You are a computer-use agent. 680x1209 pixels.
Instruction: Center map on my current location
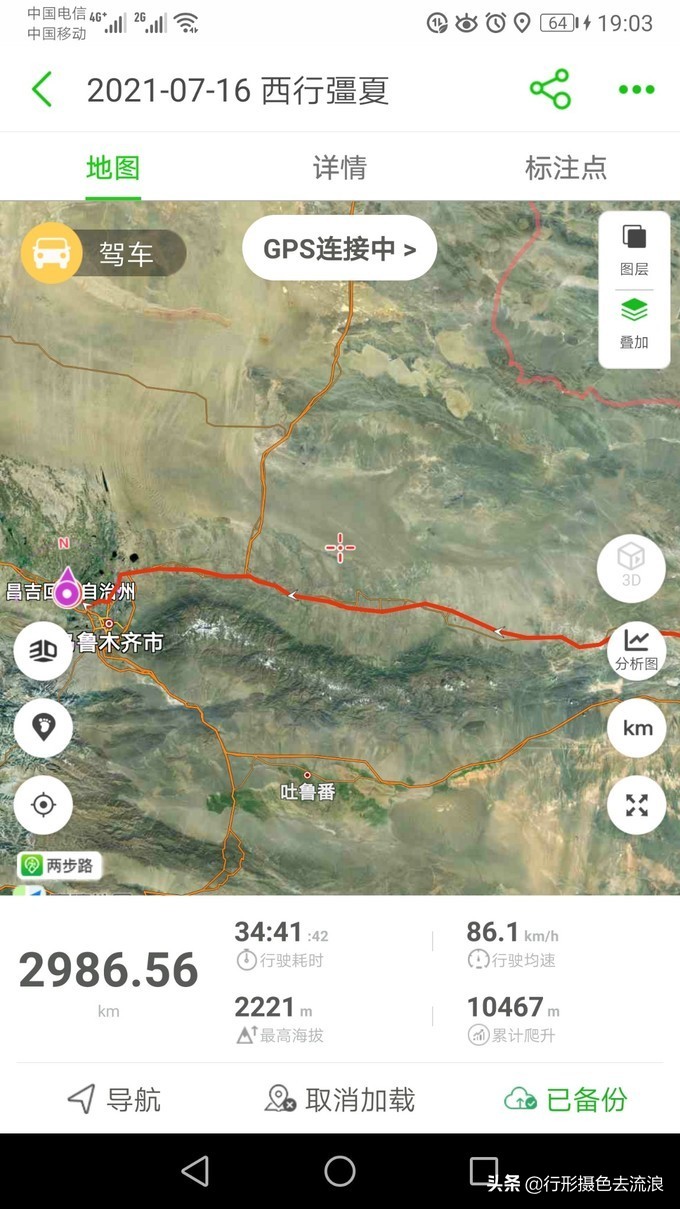(43, 805)
